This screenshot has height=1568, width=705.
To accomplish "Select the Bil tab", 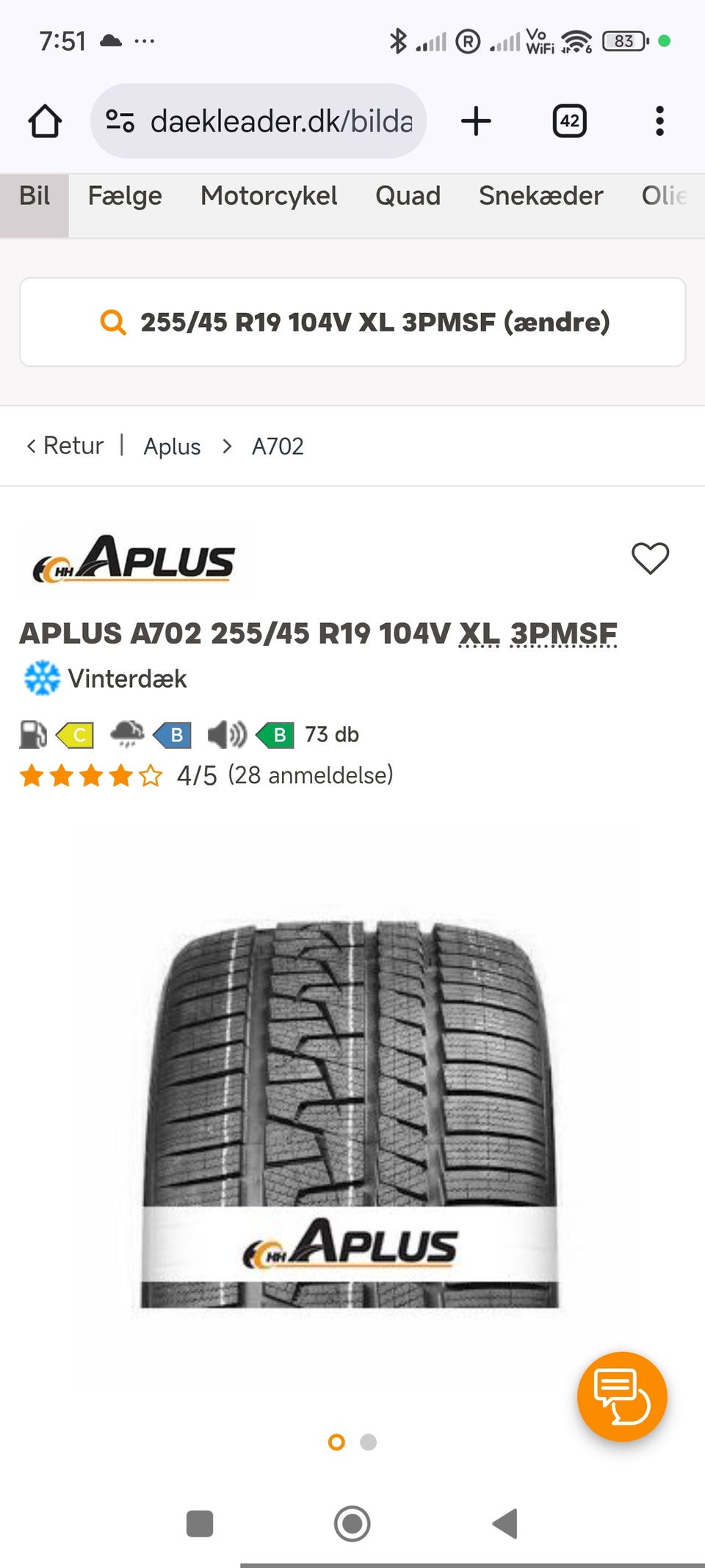I will [35, 196].
